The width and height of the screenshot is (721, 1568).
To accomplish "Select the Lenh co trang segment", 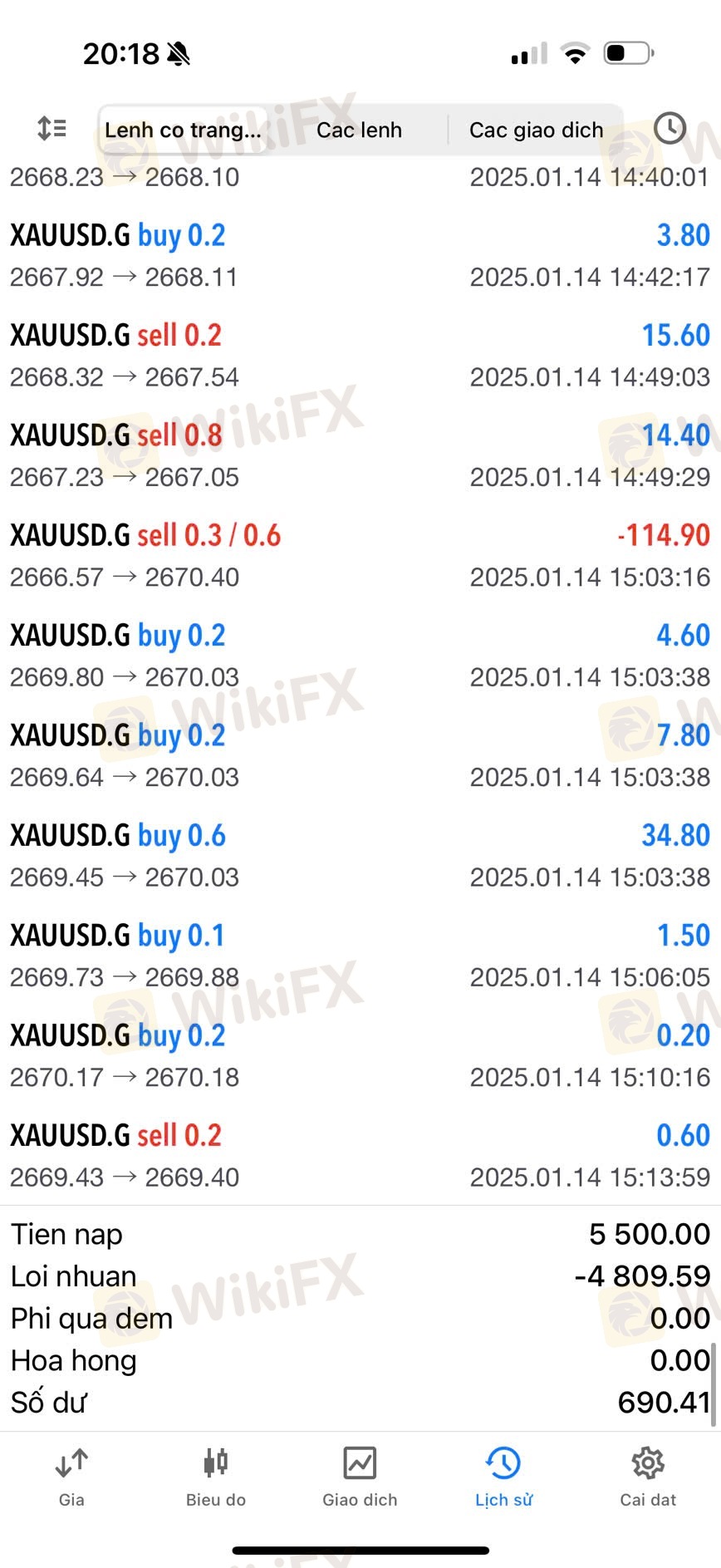I will pos(184,130).
